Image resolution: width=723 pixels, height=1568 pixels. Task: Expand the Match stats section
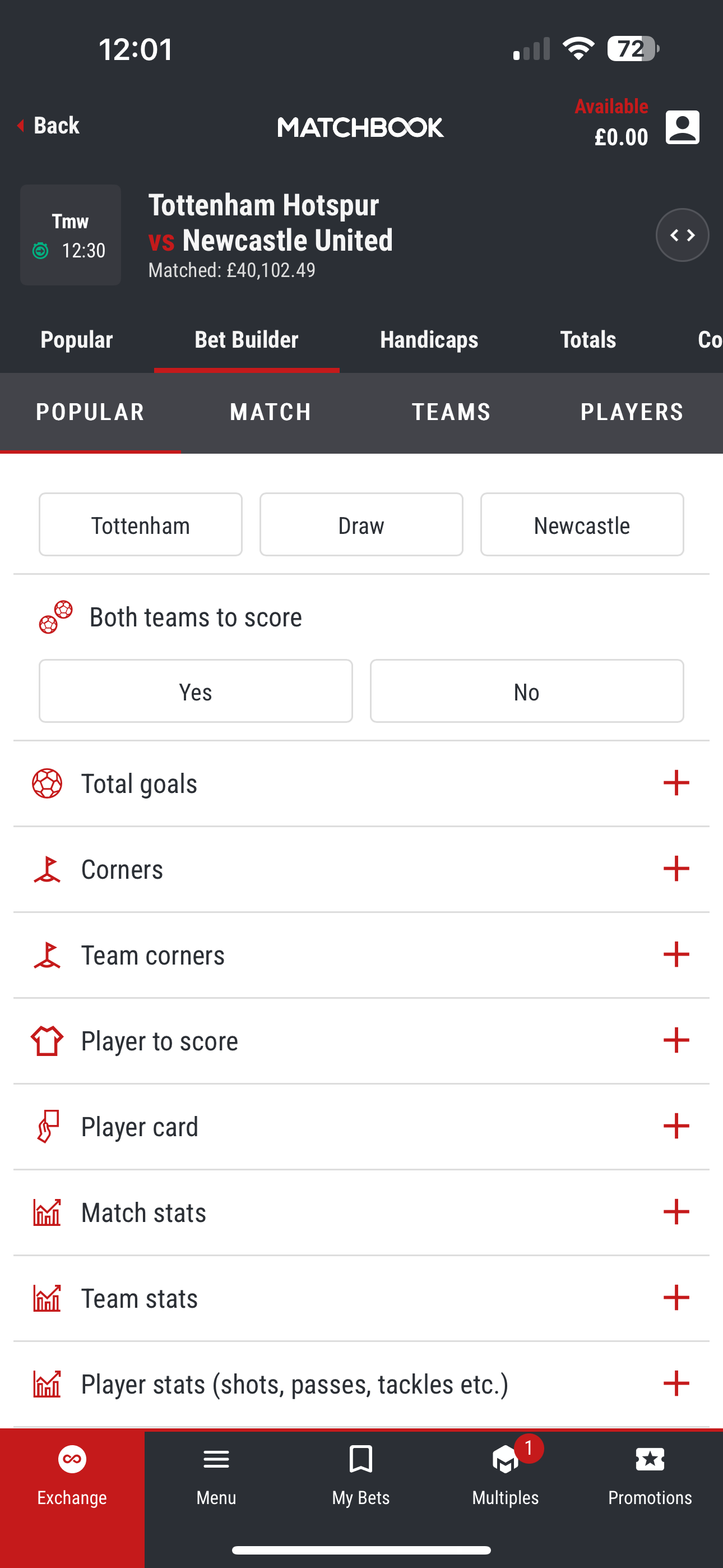(675, 1212)
